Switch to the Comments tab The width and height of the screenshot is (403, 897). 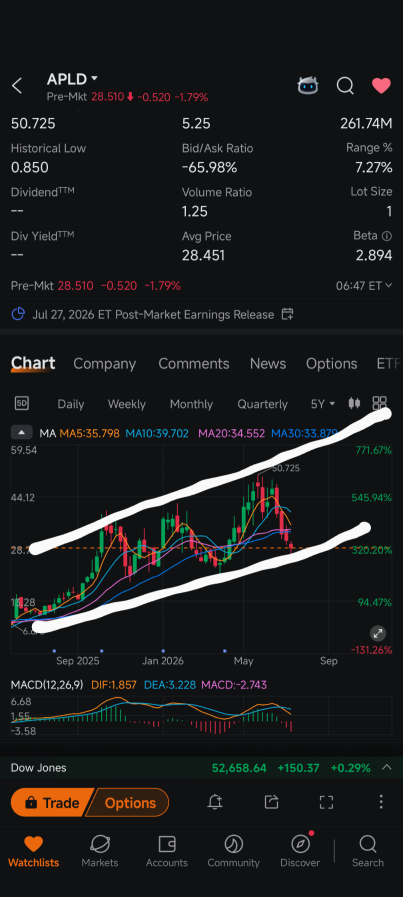coord(193,364)
